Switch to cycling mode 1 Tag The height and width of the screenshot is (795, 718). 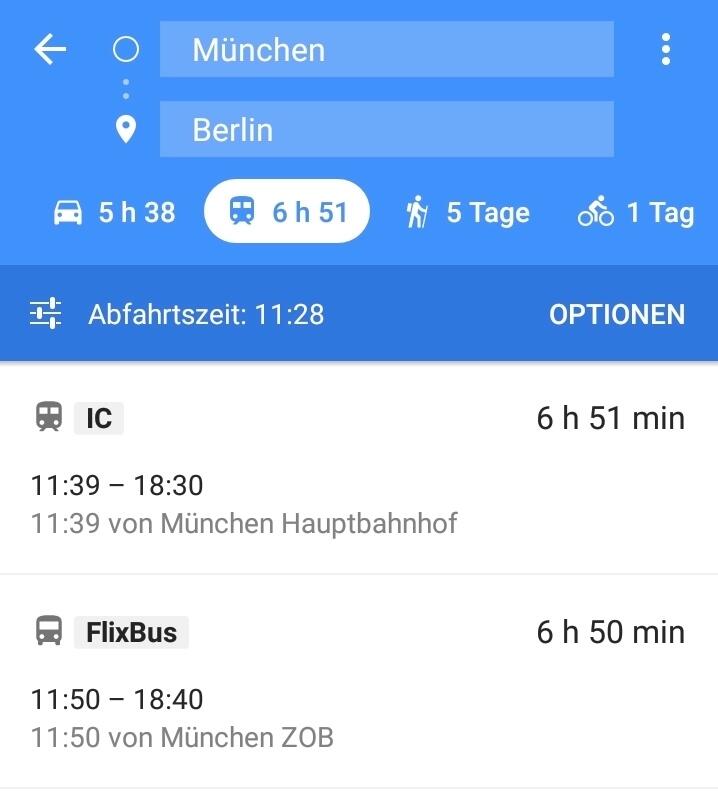click(636, 212)
